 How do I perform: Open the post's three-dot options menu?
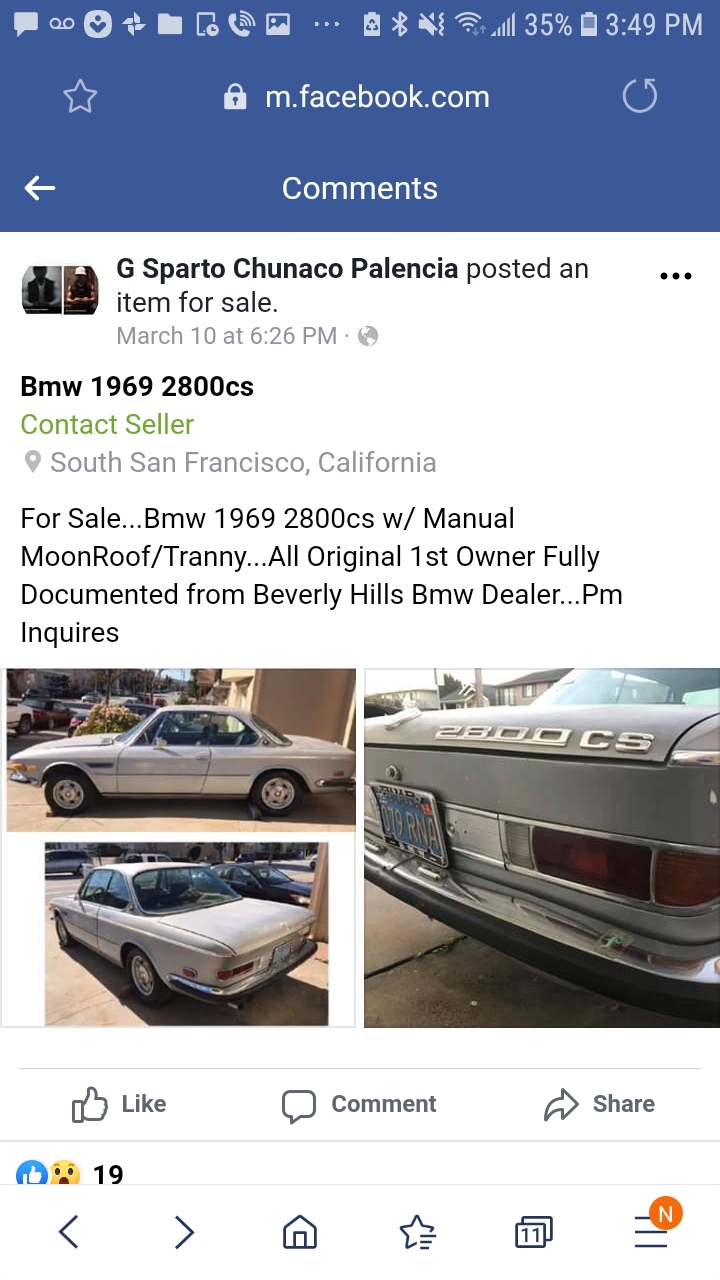pos(676,276)
